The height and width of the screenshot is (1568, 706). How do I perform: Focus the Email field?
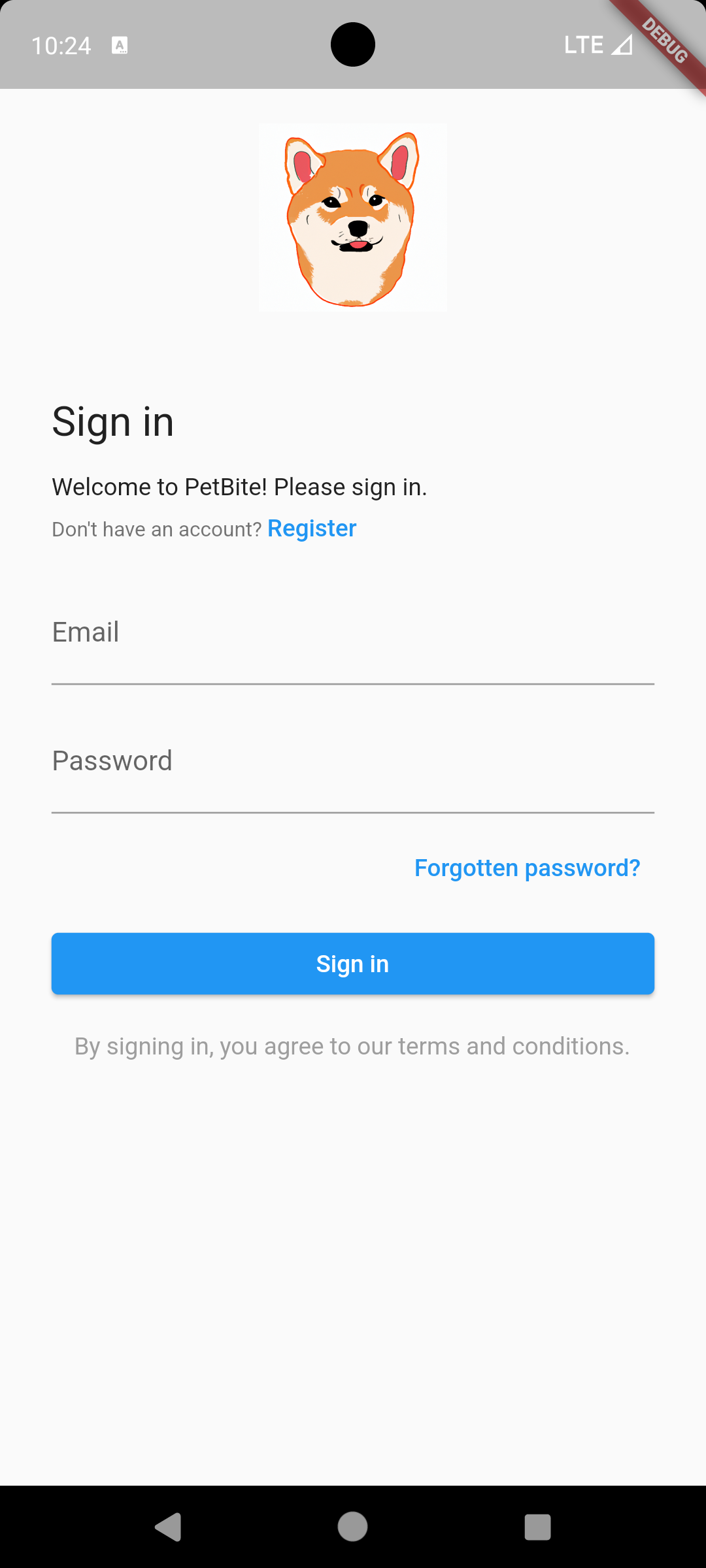point(353,647)
